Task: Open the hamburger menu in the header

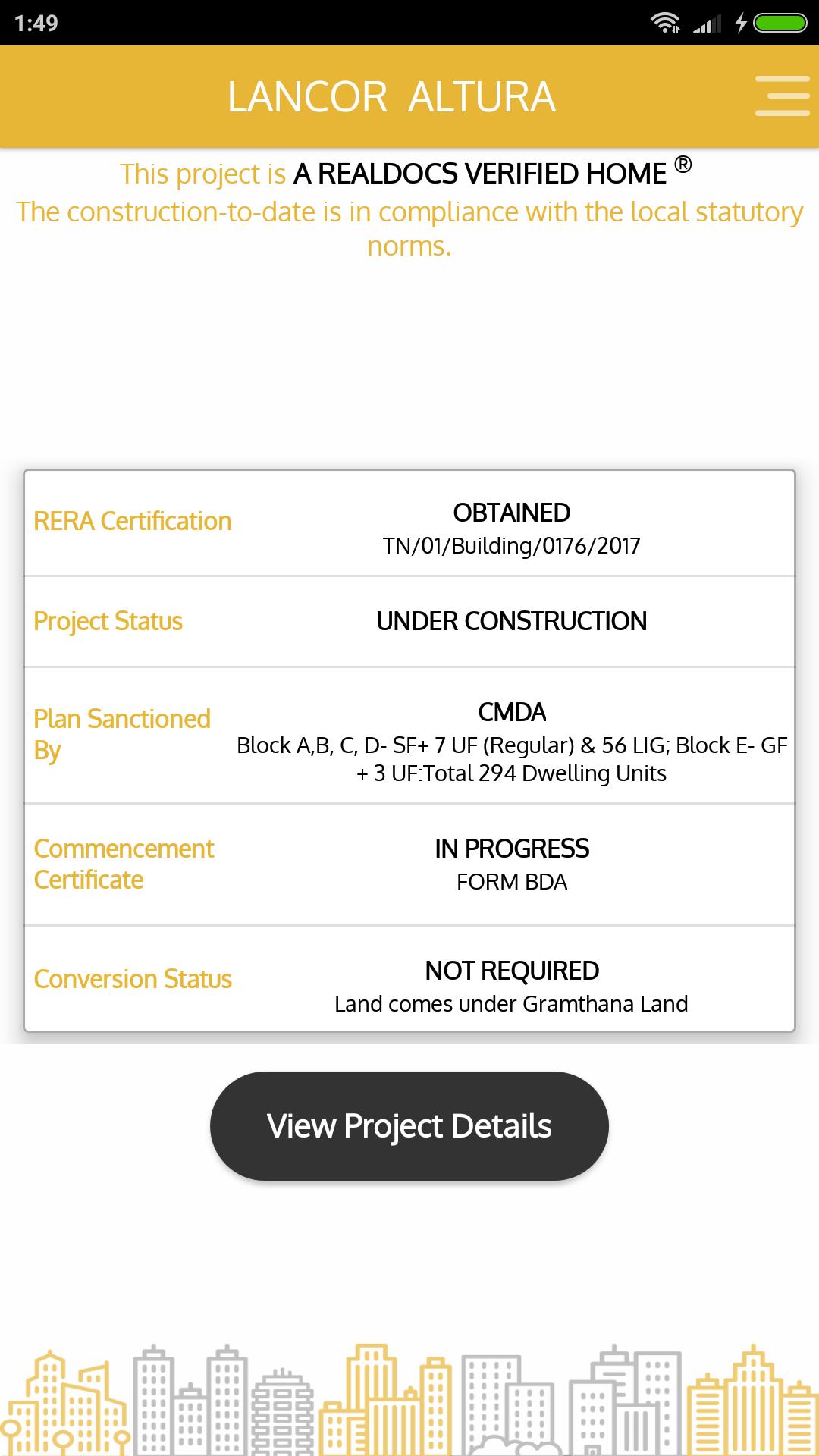Action: (782, 96)
